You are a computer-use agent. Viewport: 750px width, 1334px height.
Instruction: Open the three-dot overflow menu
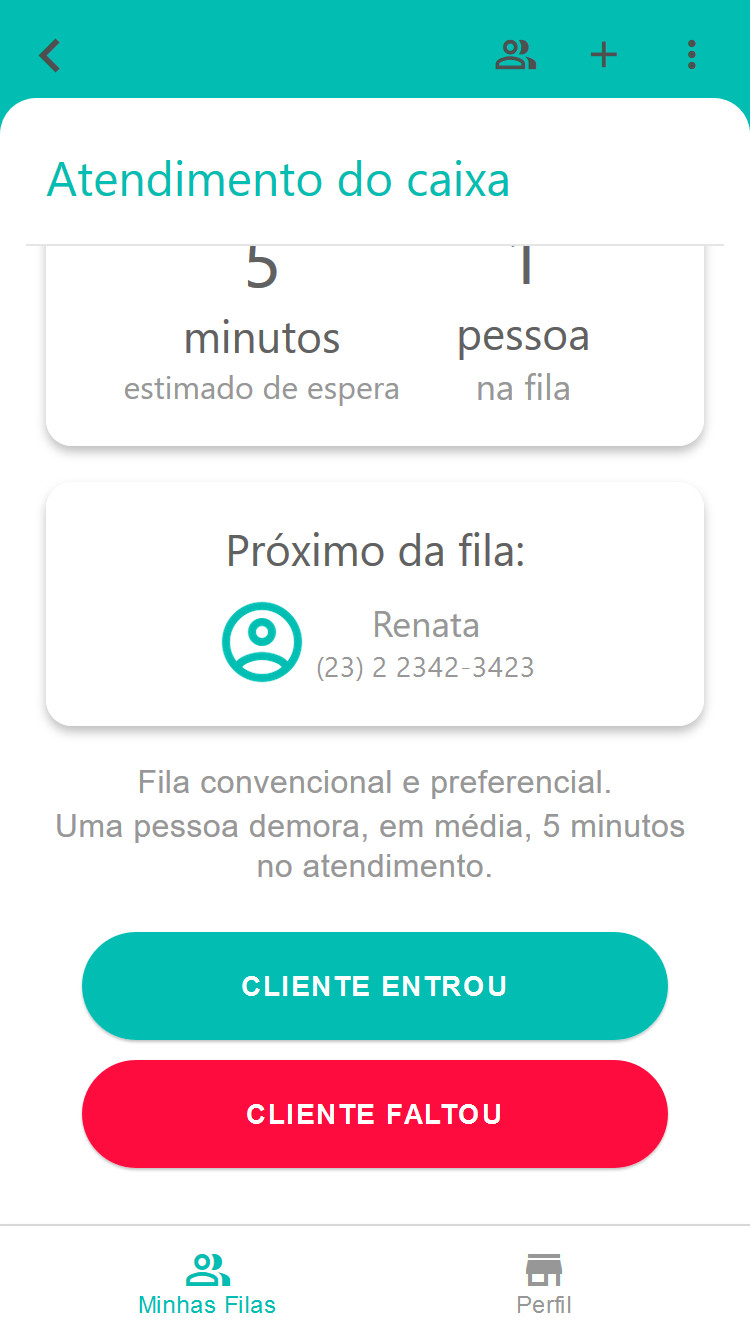[x=690, y=55]
